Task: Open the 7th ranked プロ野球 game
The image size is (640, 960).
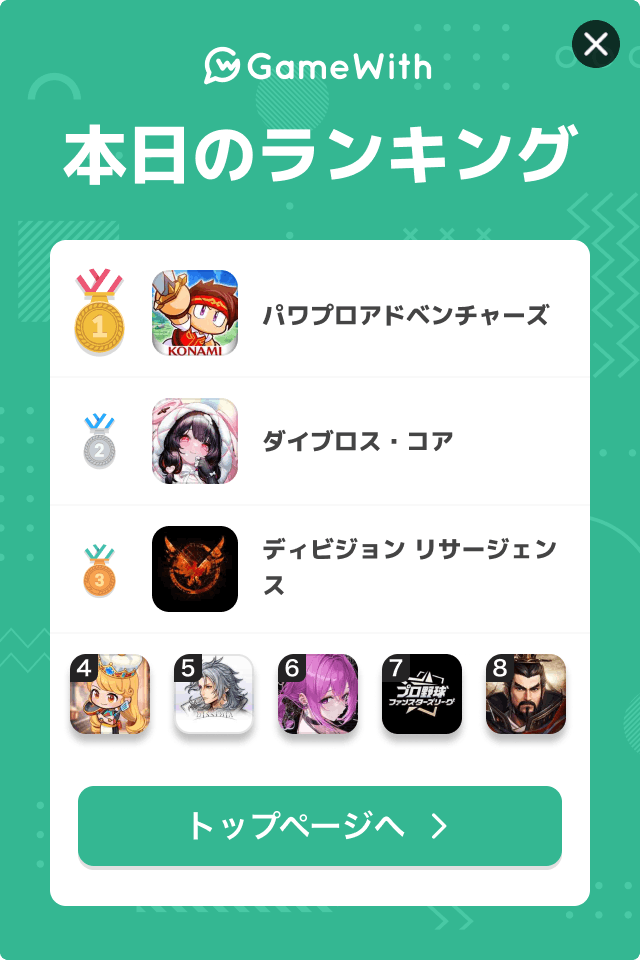Action: click(422, 695)
